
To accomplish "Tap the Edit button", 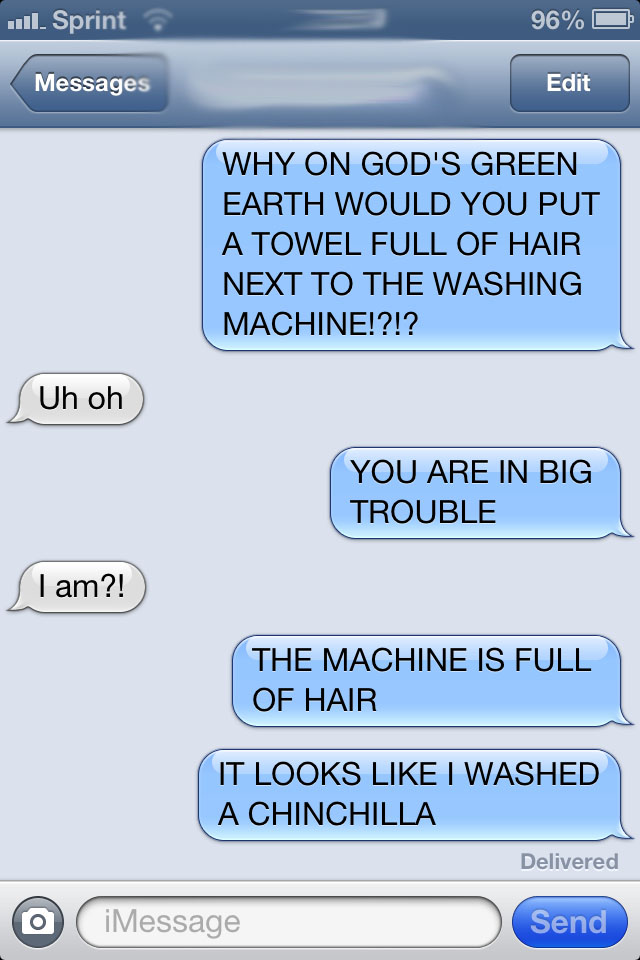I will (x=568, y=83).
